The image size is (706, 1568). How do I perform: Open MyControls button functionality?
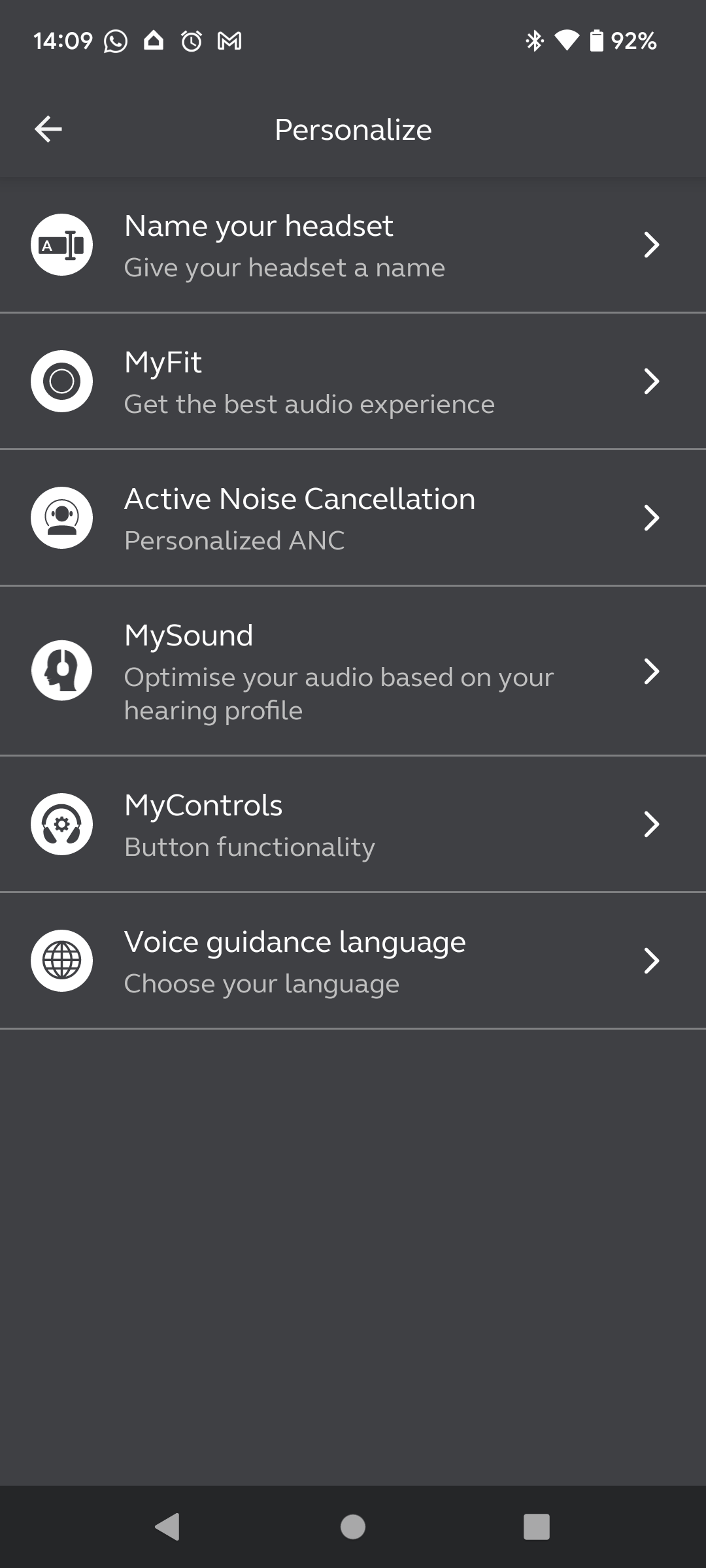point(353,825)
